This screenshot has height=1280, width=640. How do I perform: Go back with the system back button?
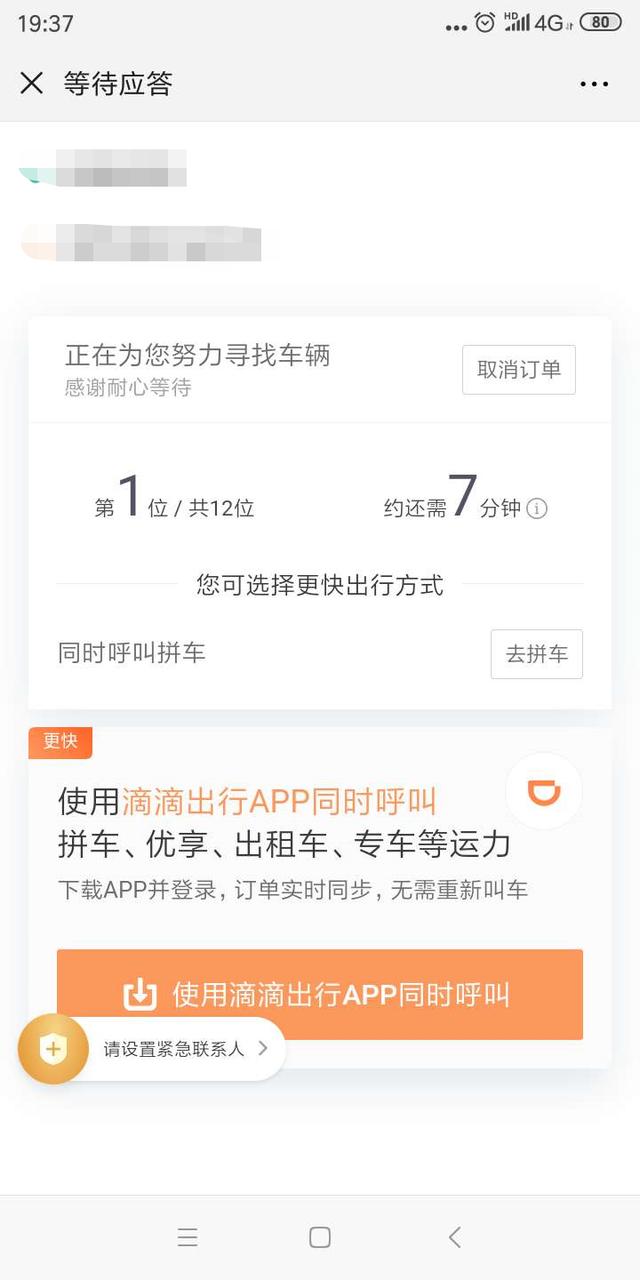(x=455, y=1237)
